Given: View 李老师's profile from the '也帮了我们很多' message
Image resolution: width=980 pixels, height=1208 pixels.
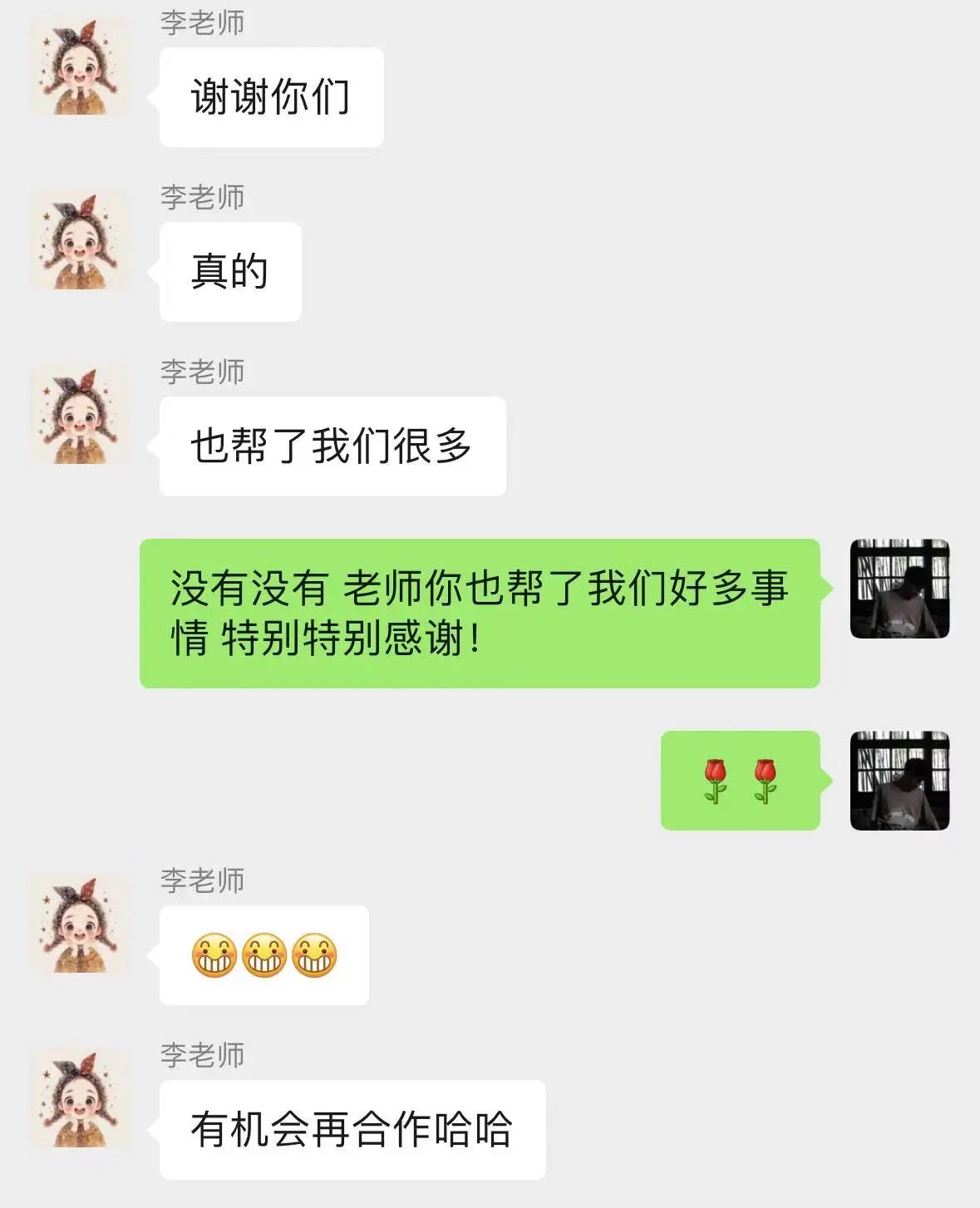Looking at the screenshot, I should (80, 415).
